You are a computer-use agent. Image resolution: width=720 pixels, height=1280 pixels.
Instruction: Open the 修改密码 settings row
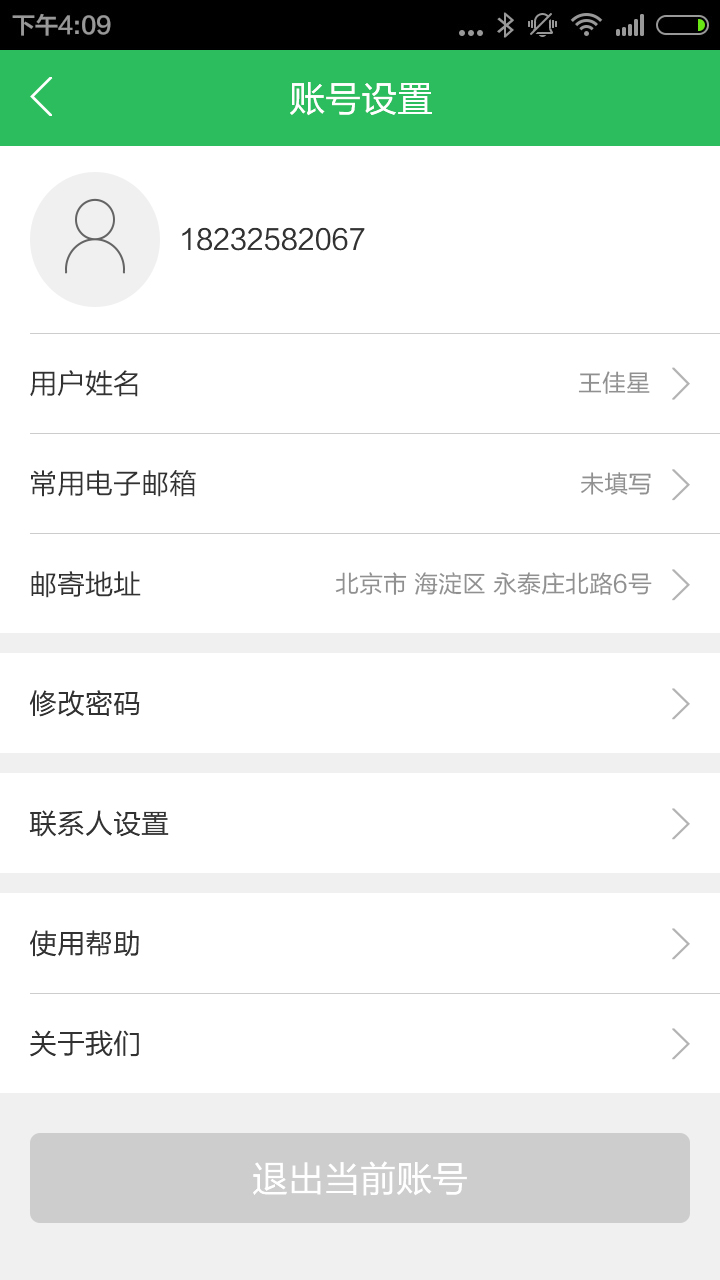[x=360, y=703]
